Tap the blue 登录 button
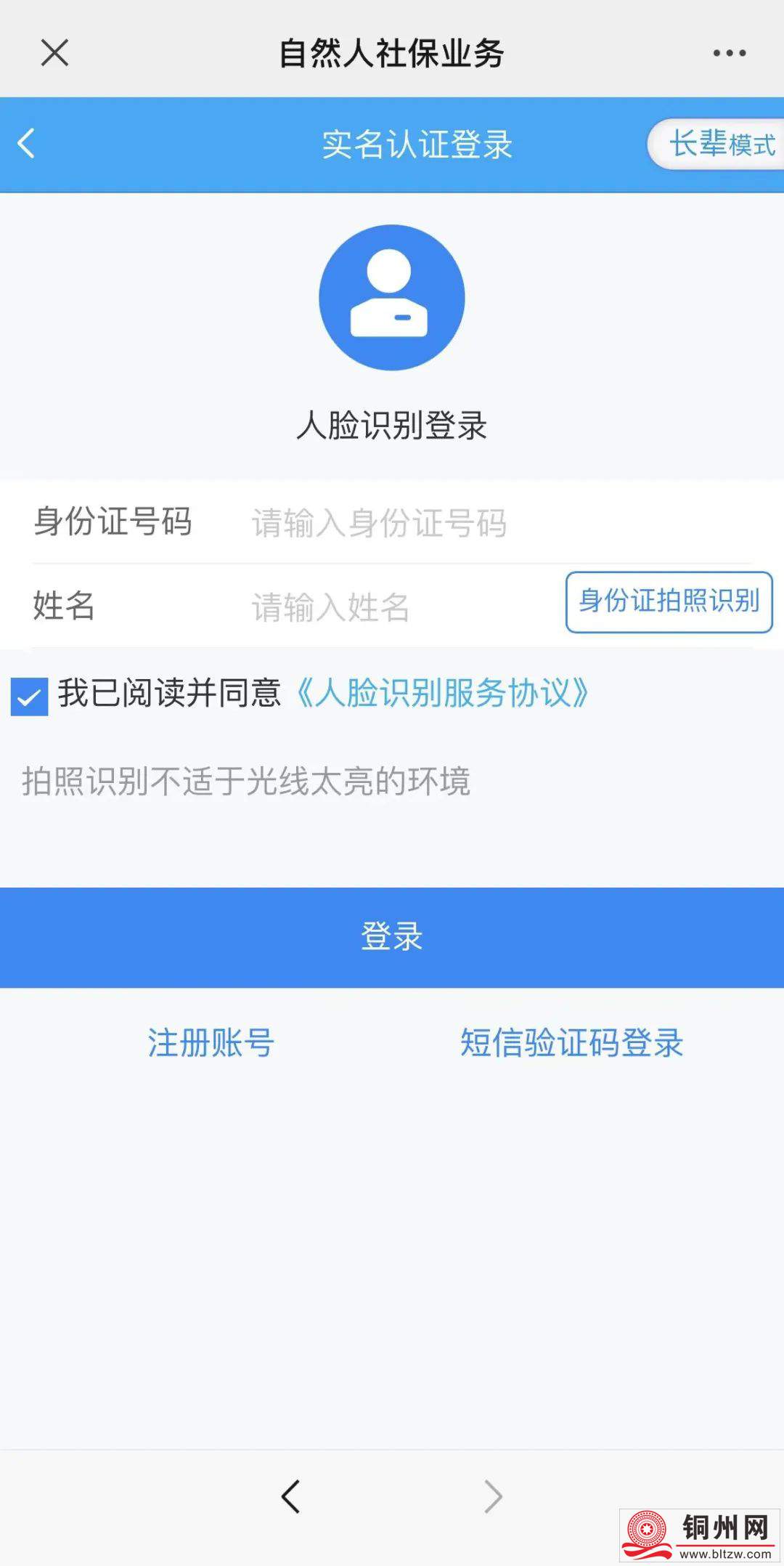This screenshot has width=784, height=1566. pos(392,937)
